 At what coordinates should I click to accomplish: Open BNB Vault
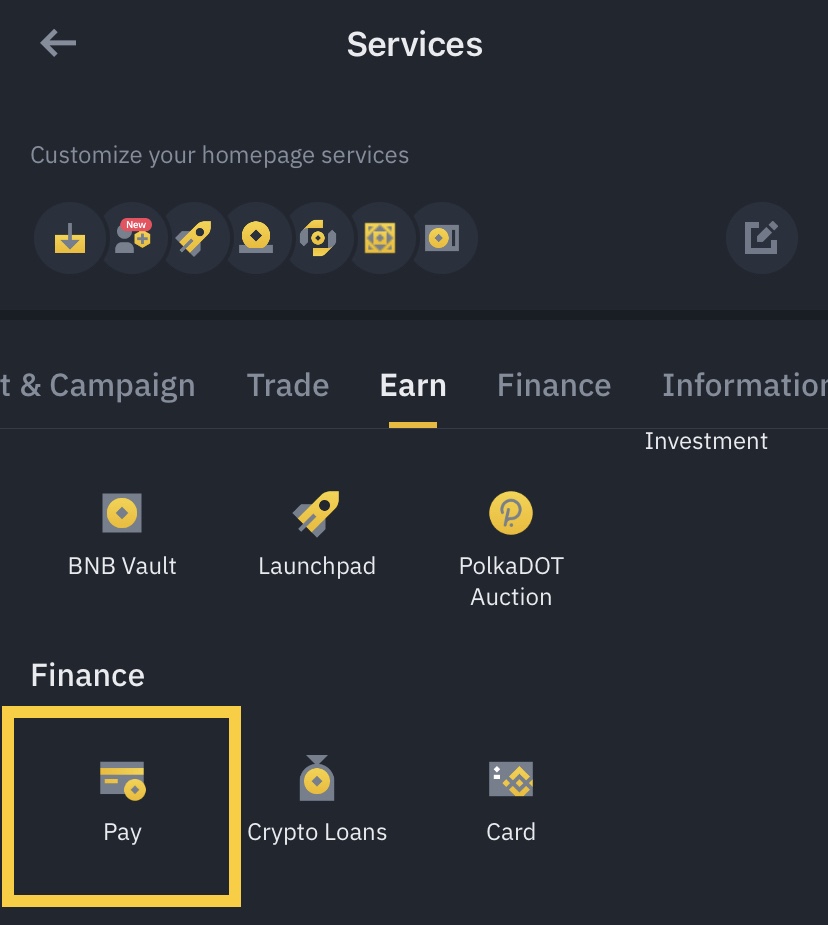coord(122,534)
